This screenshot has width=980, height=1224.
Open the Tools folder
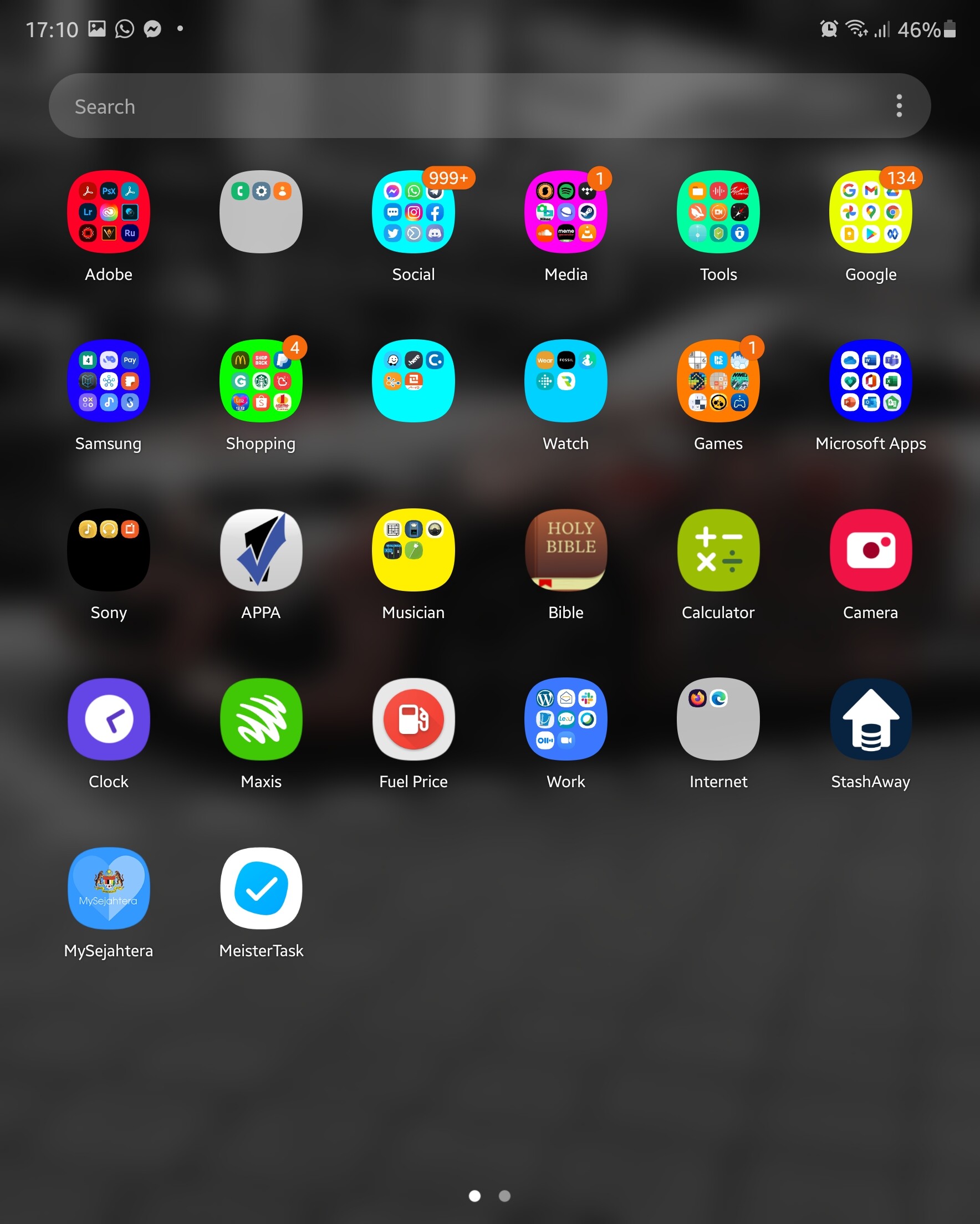(x=718, y=212)
